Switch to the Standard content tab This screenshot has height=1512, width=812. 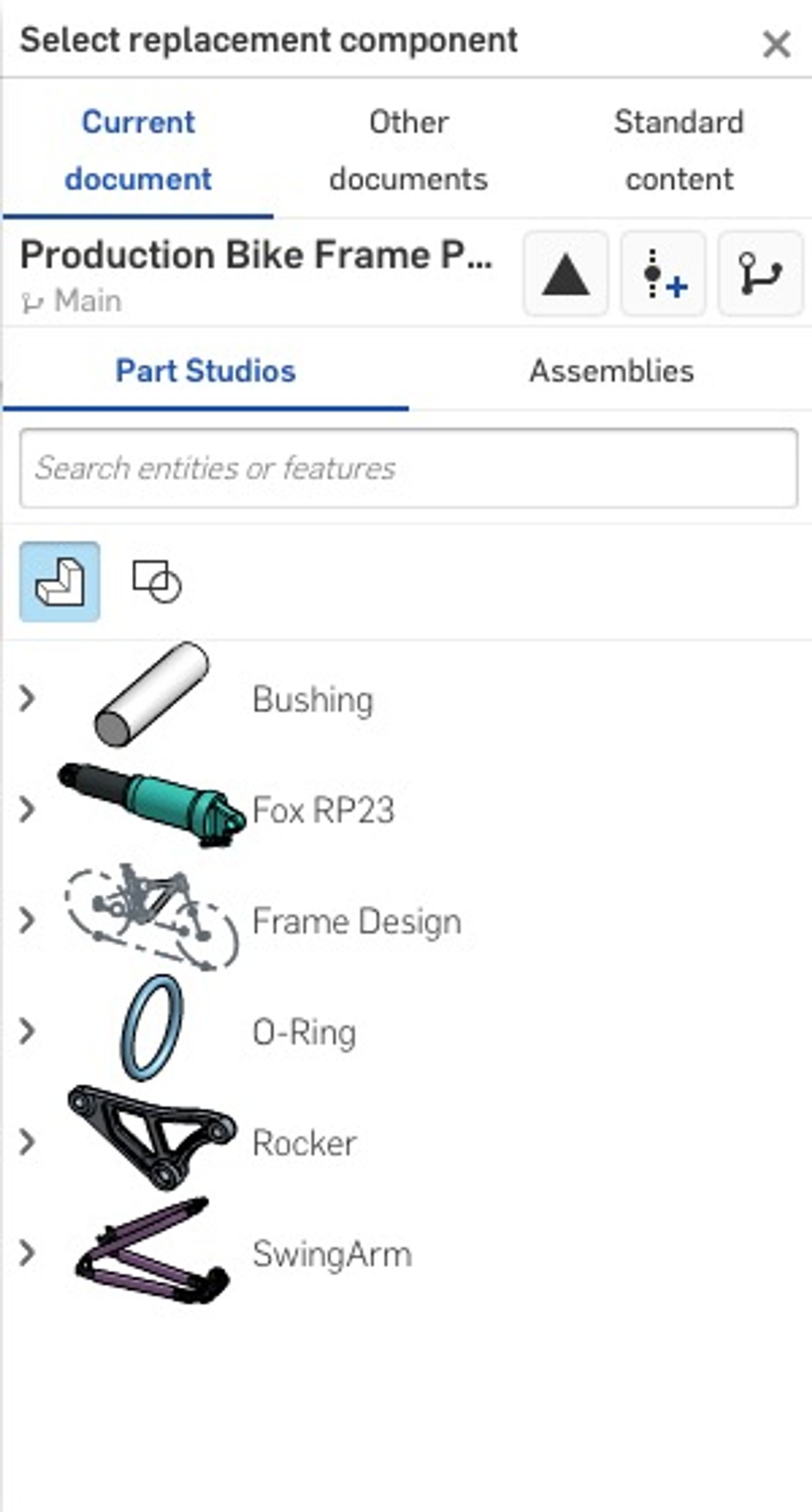tap(679, 150)
